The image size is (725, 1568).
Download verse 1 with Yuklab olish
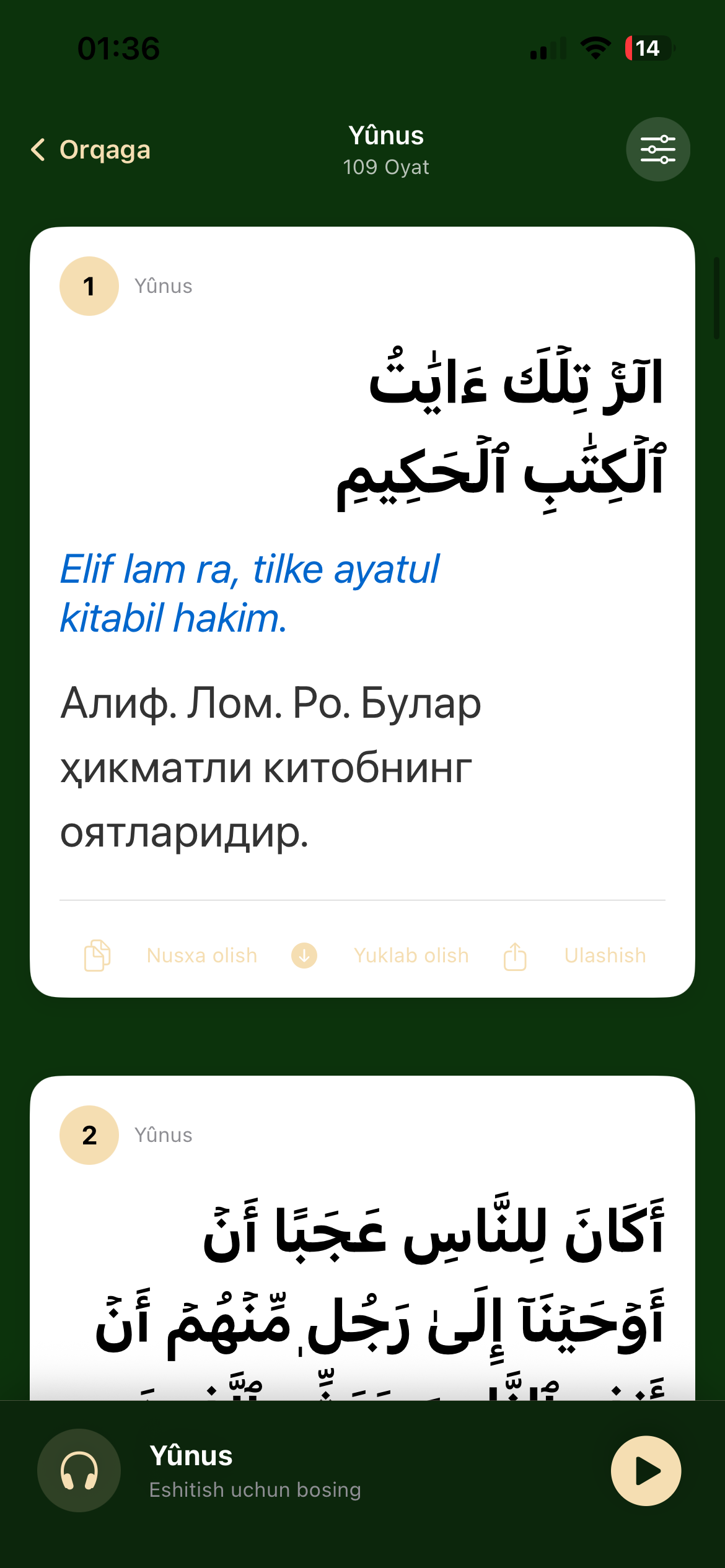380,956
